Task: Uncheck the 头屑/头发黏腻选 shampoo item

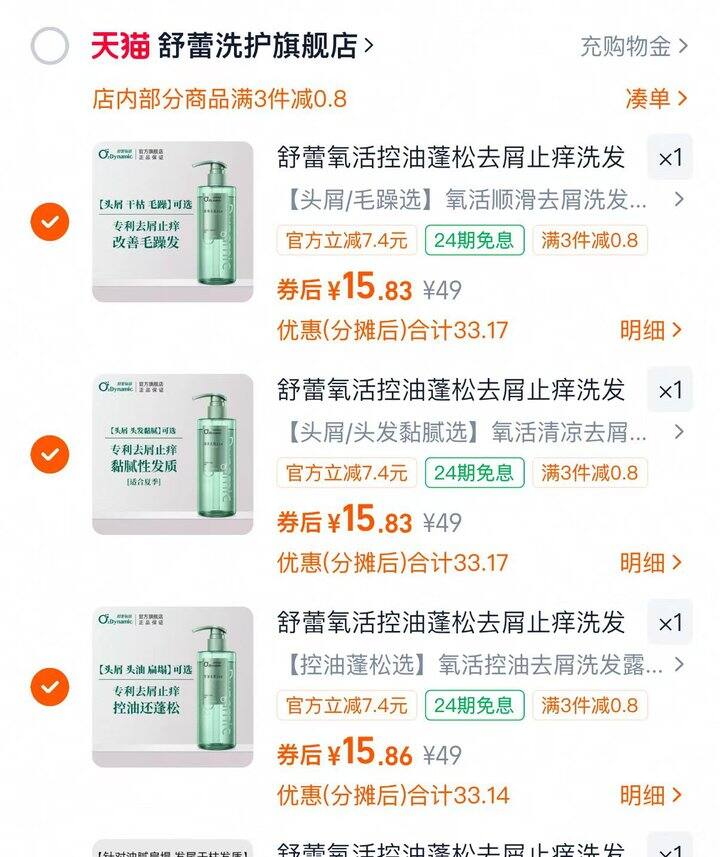Action: [50, 455]
